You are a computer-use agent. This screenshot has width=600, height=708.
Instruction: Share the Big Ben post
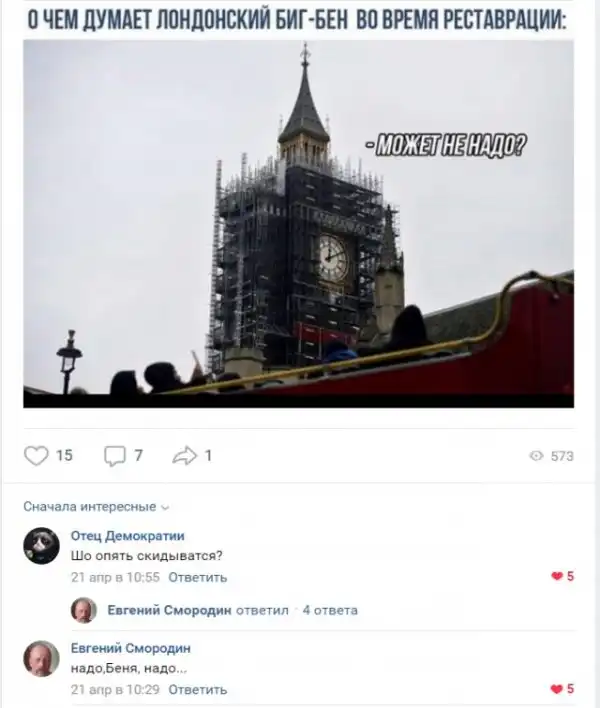point(185,456)
